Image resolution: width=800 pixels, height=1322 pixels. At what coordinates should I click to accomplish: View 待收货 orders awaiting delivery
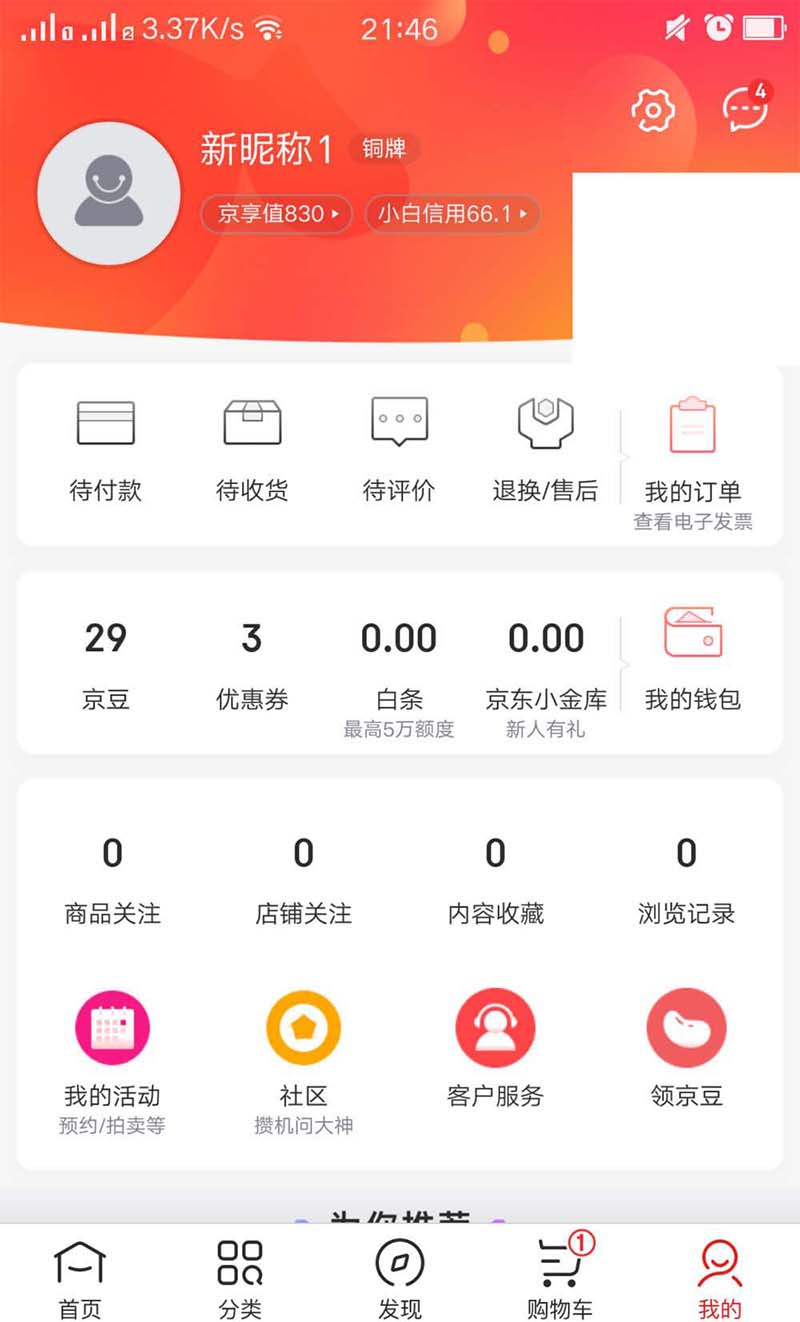pyautogui.click(x=252, y=447)
